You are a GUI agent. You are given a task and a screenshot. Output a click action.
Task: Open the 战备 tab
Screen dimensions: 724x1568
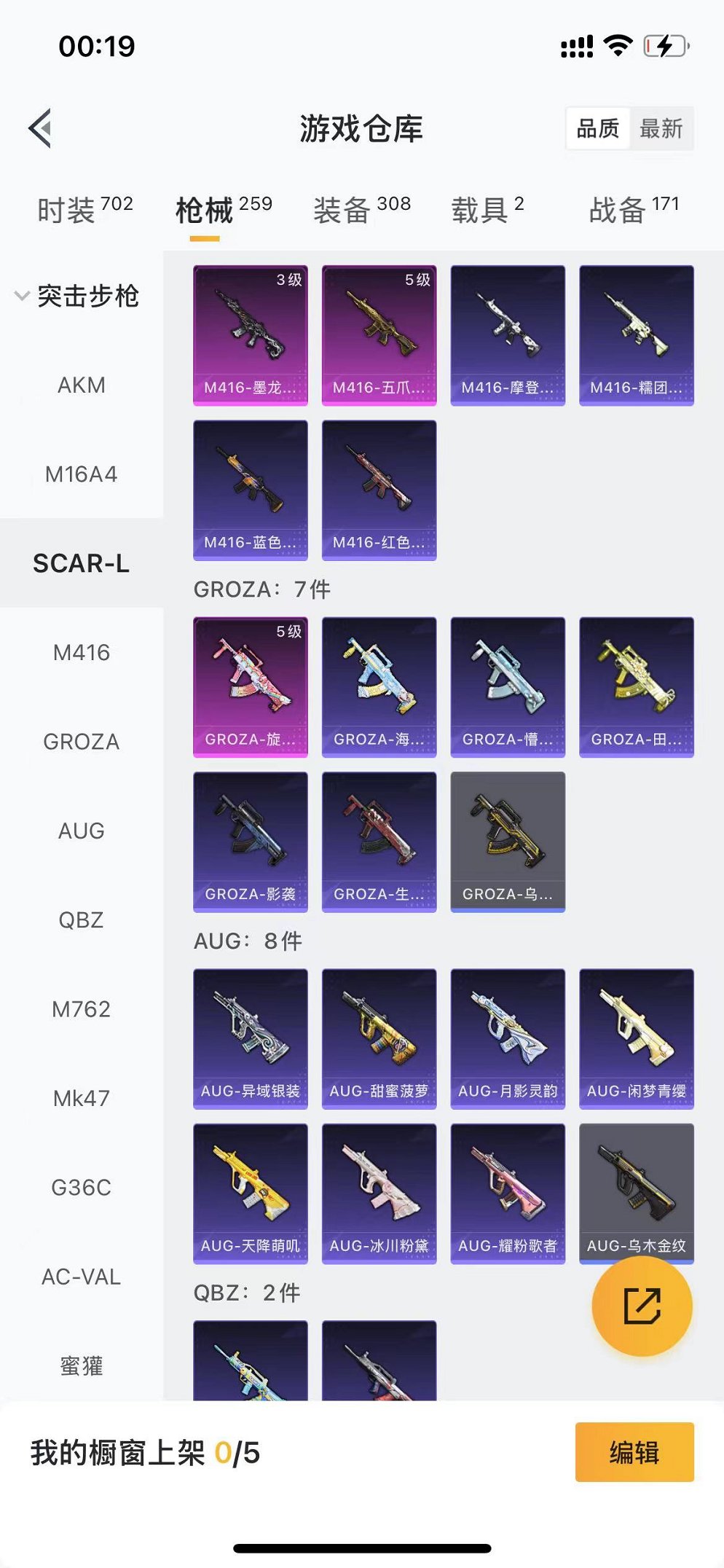(633, 210)
